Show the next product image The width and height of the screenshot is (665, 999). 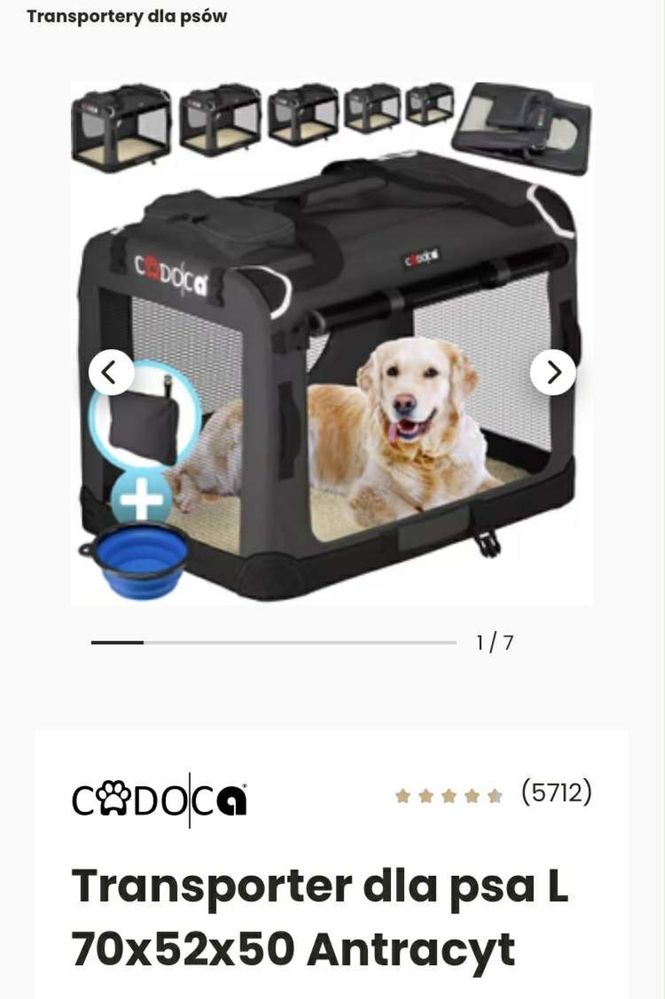(x=553, y=373)
